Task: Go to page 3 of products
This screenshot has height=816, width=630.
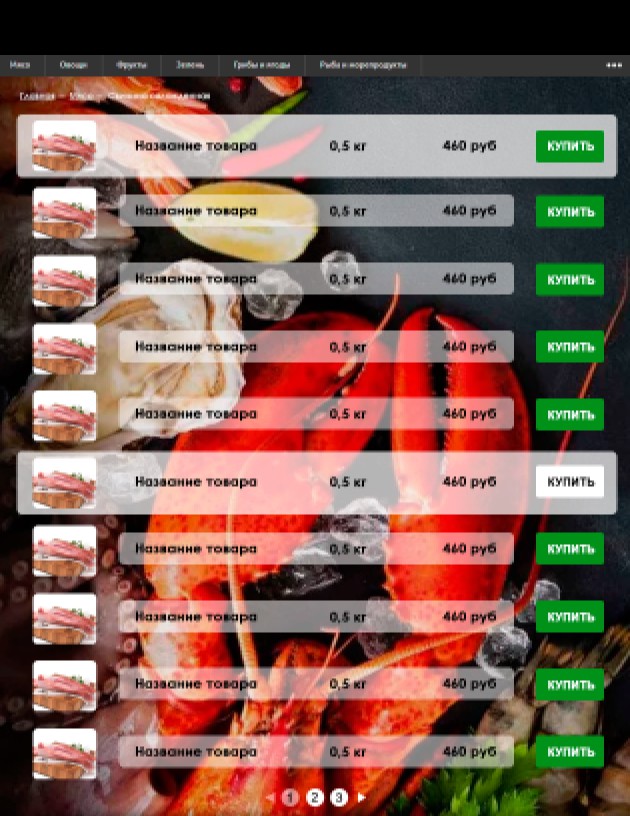Action: coord(339,797)
